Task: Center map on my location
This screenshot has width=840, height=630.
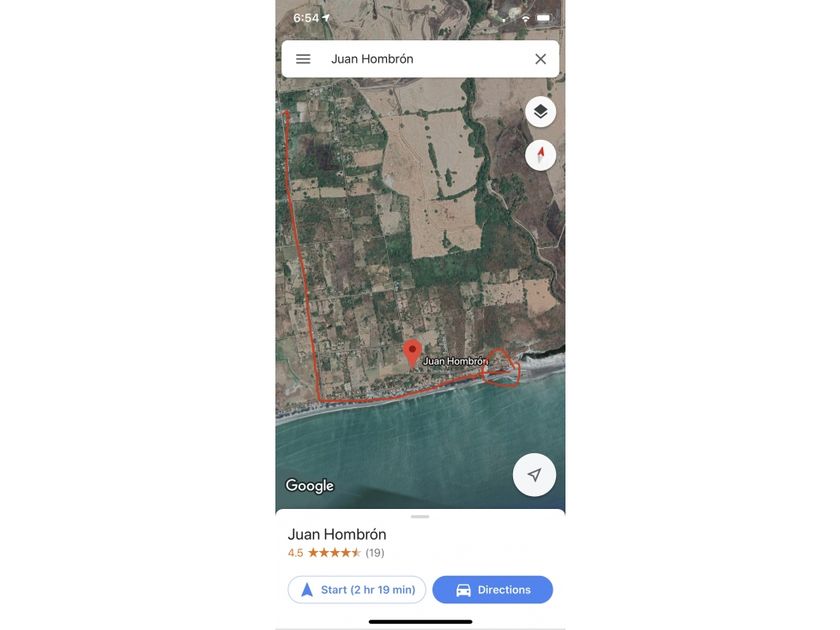Action: tap(534, 475)
